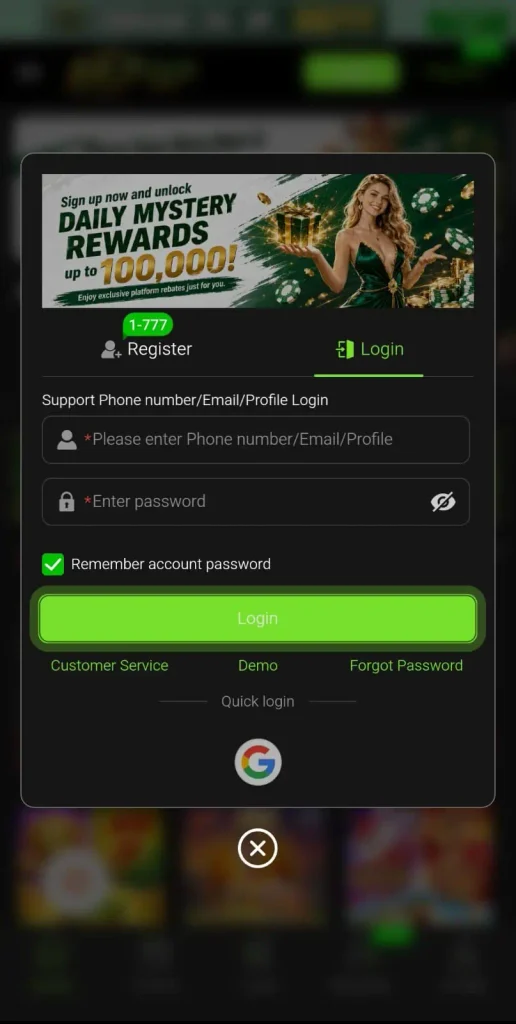
Task: Close the login dialog
Action: click(257, 848)
